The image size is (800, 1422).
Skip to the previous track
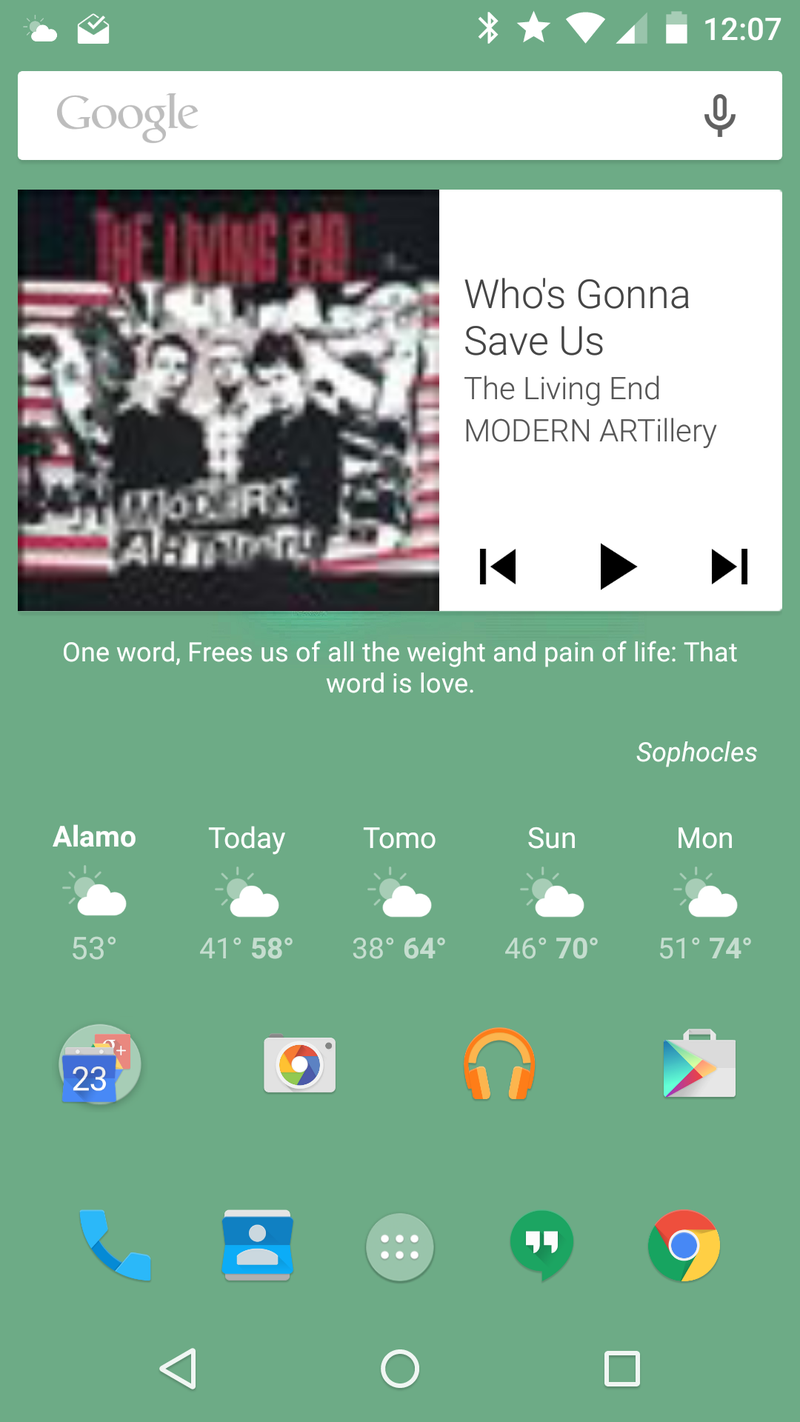[498, 567]
